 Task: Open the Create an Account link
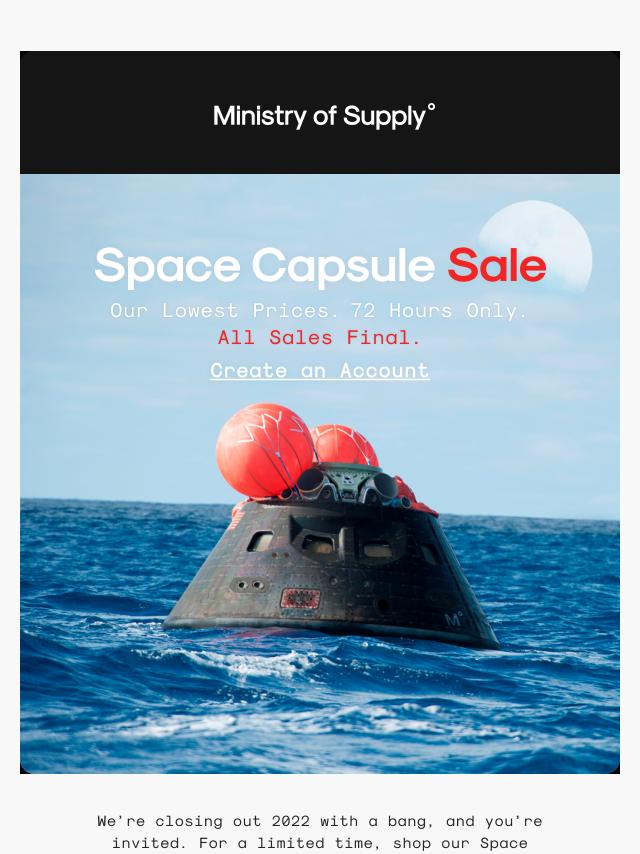point(320,370)
